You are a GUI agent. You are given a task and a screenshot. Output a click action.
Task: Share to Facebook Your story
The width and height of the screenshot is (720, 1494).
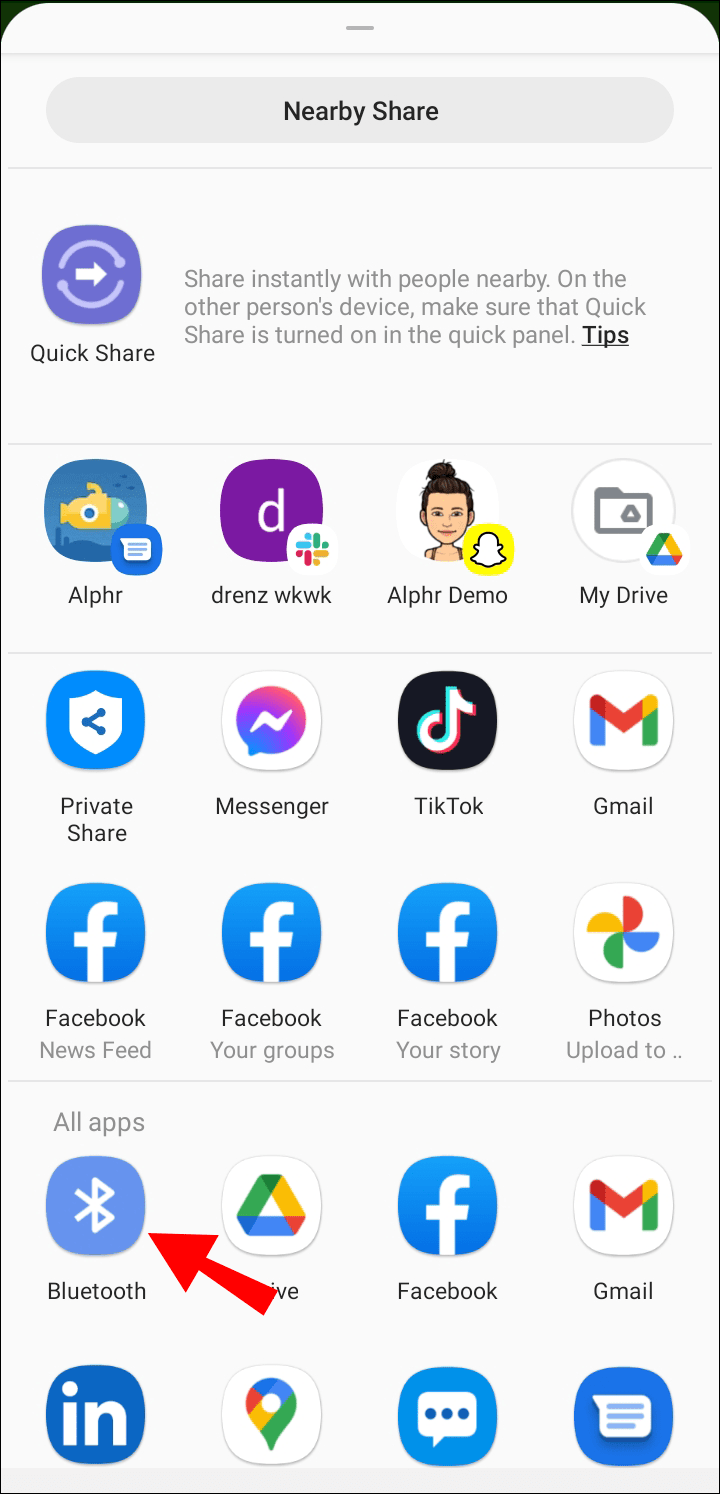(x=447, y=932)
